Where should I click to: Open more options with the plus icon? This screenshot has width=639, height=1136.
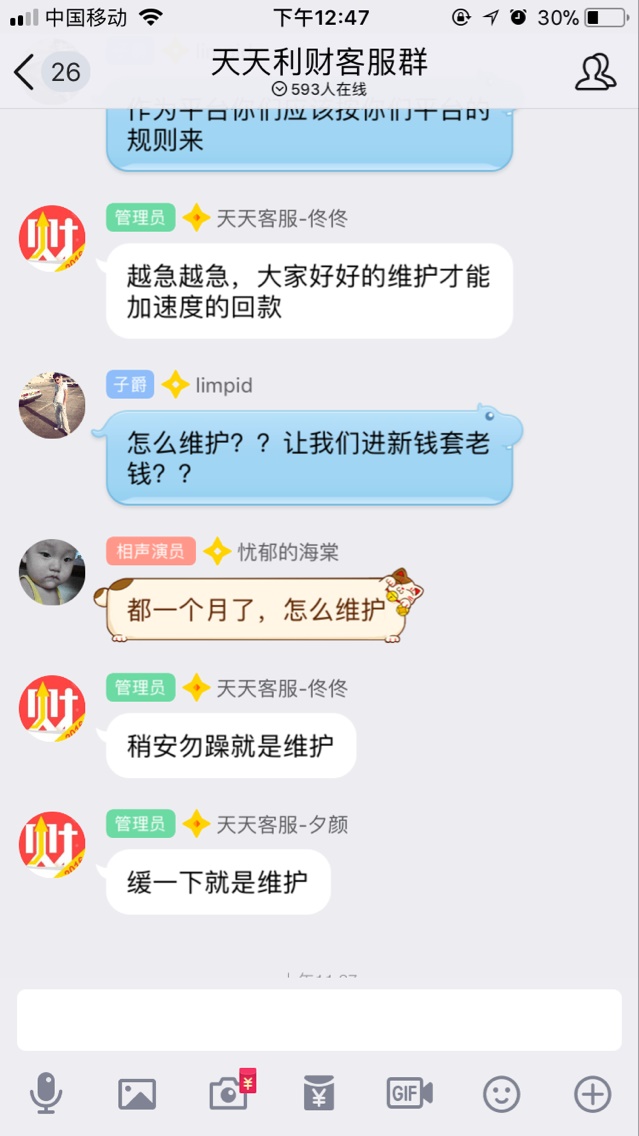[x=592, y=1094]
